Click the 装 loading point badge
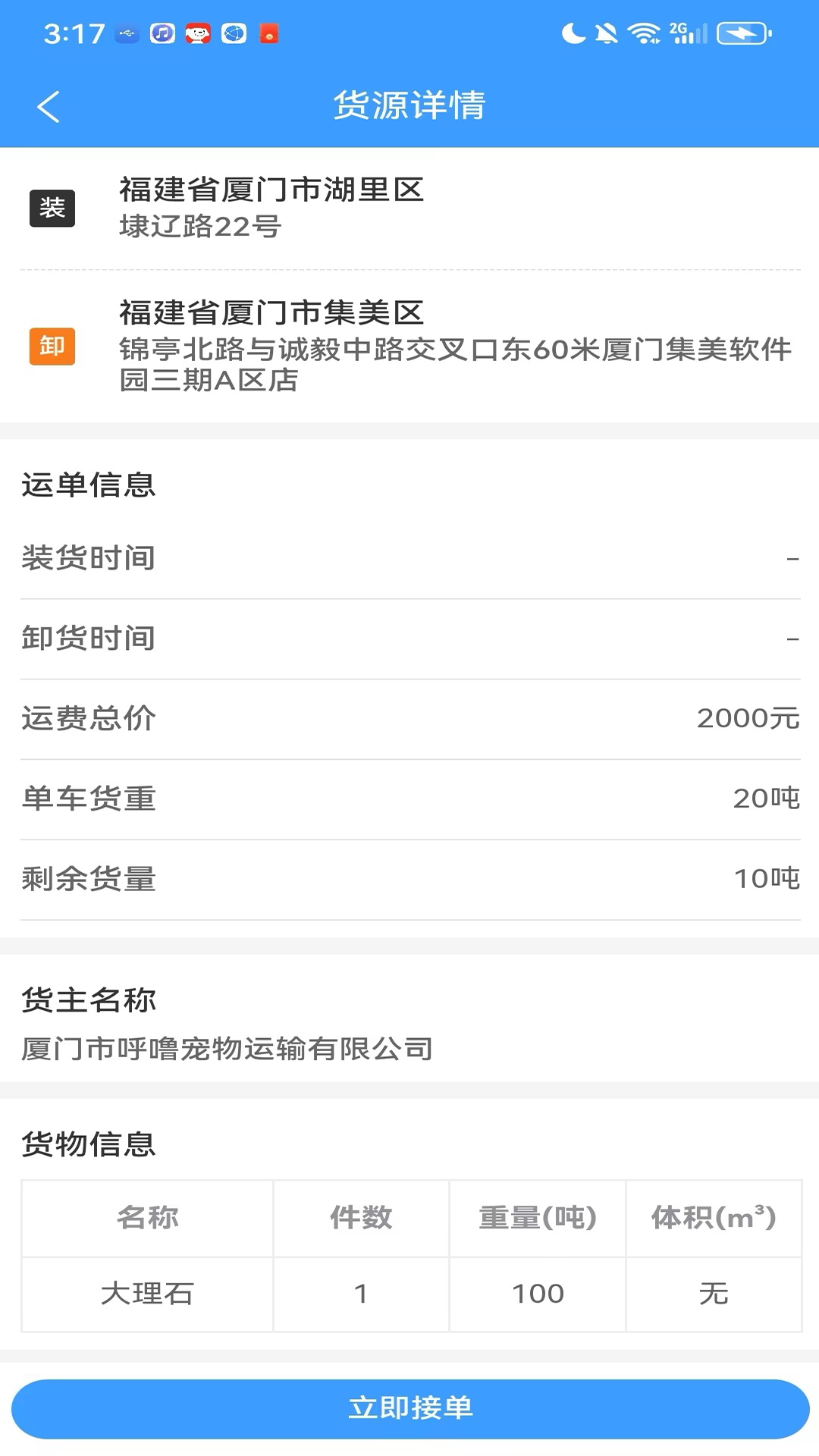The height and width of the screenshot is (1456, 819). 51,207
